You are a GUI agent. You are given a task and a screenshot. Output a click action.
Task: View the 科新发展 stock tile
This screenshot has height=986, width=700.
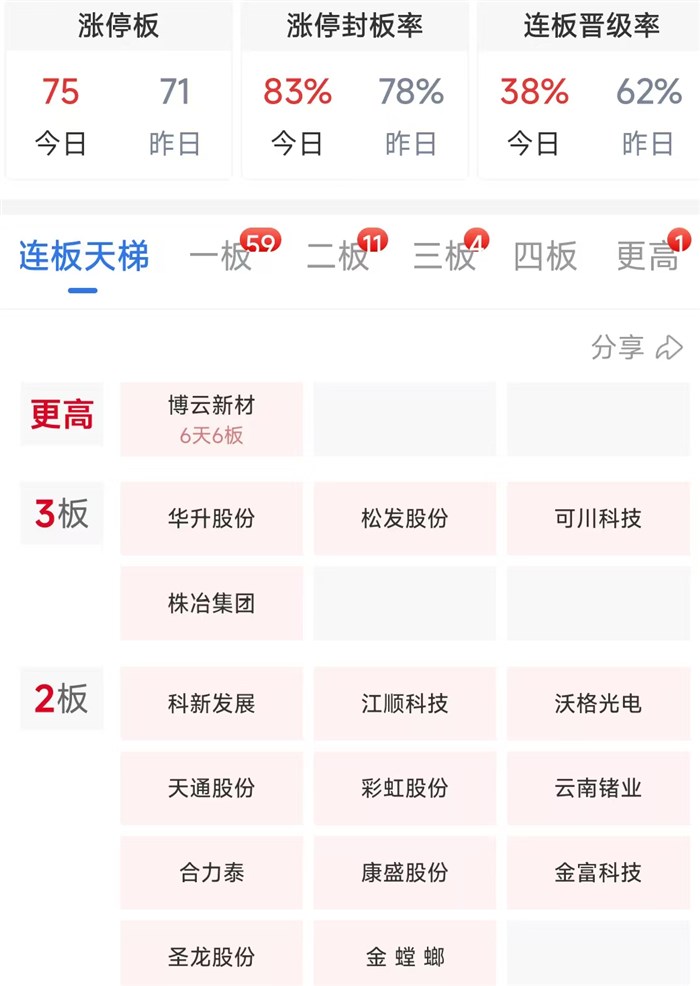(x=211, y=704)
